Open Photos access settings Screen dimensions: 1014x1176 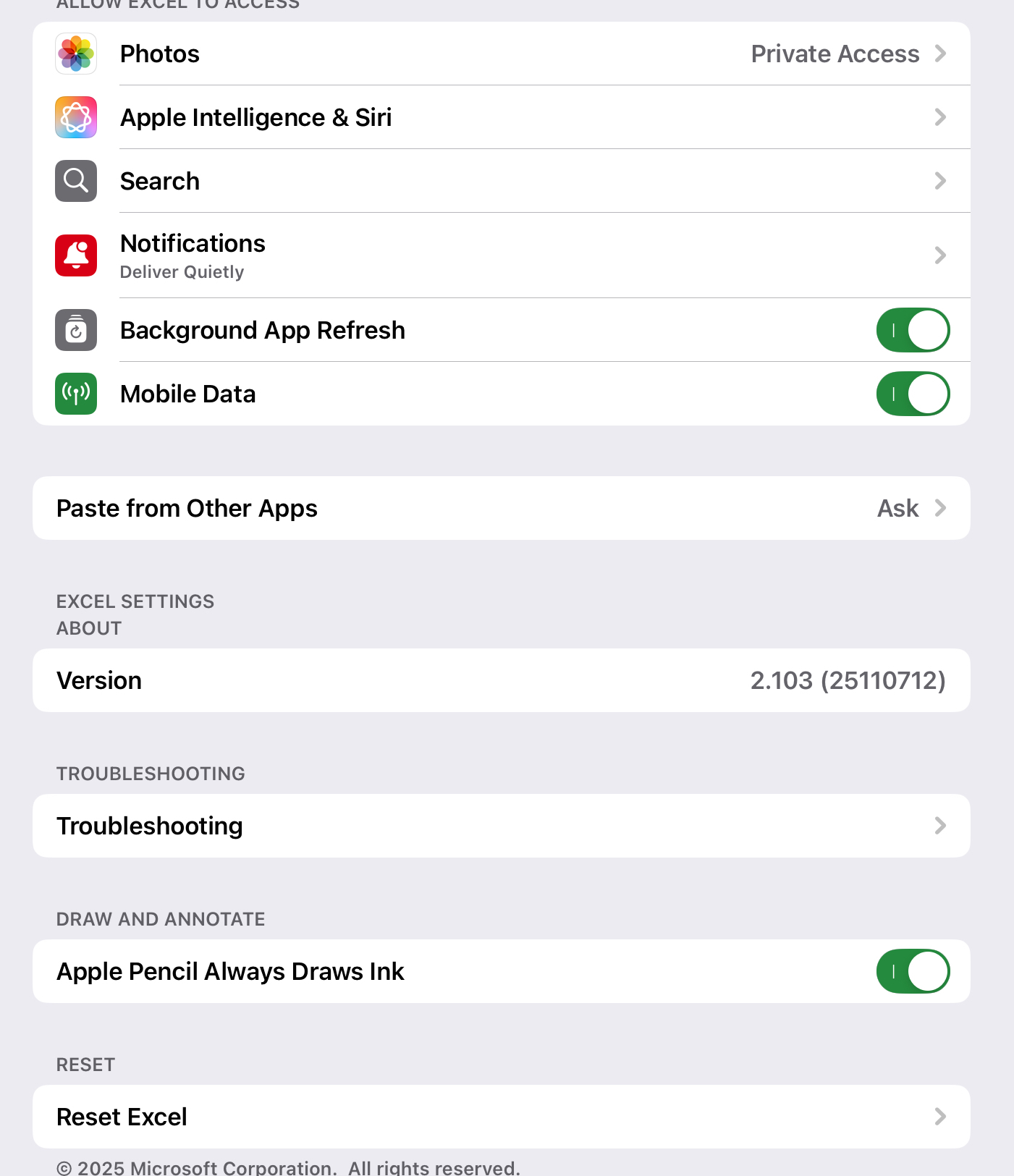pyautogui.click(x=501, y=54)
